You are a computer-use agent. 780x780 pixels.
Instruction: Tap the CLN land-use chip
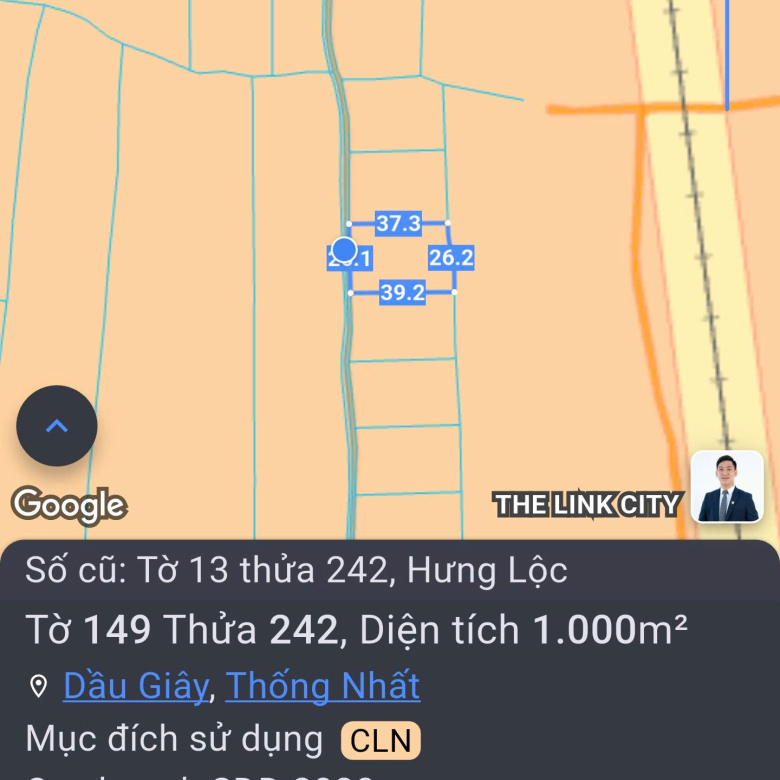pos(381,741)
